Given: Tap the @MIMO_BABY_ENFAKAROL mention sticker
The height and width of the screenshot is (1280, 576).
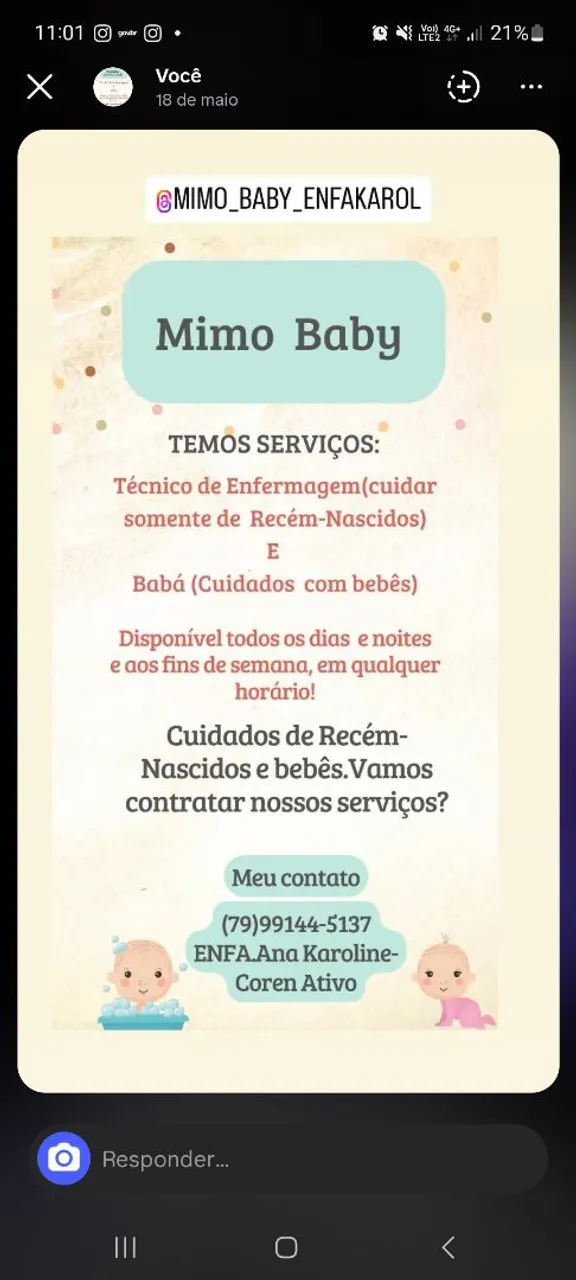Looking at the screenshot, I should pos(288,200).
